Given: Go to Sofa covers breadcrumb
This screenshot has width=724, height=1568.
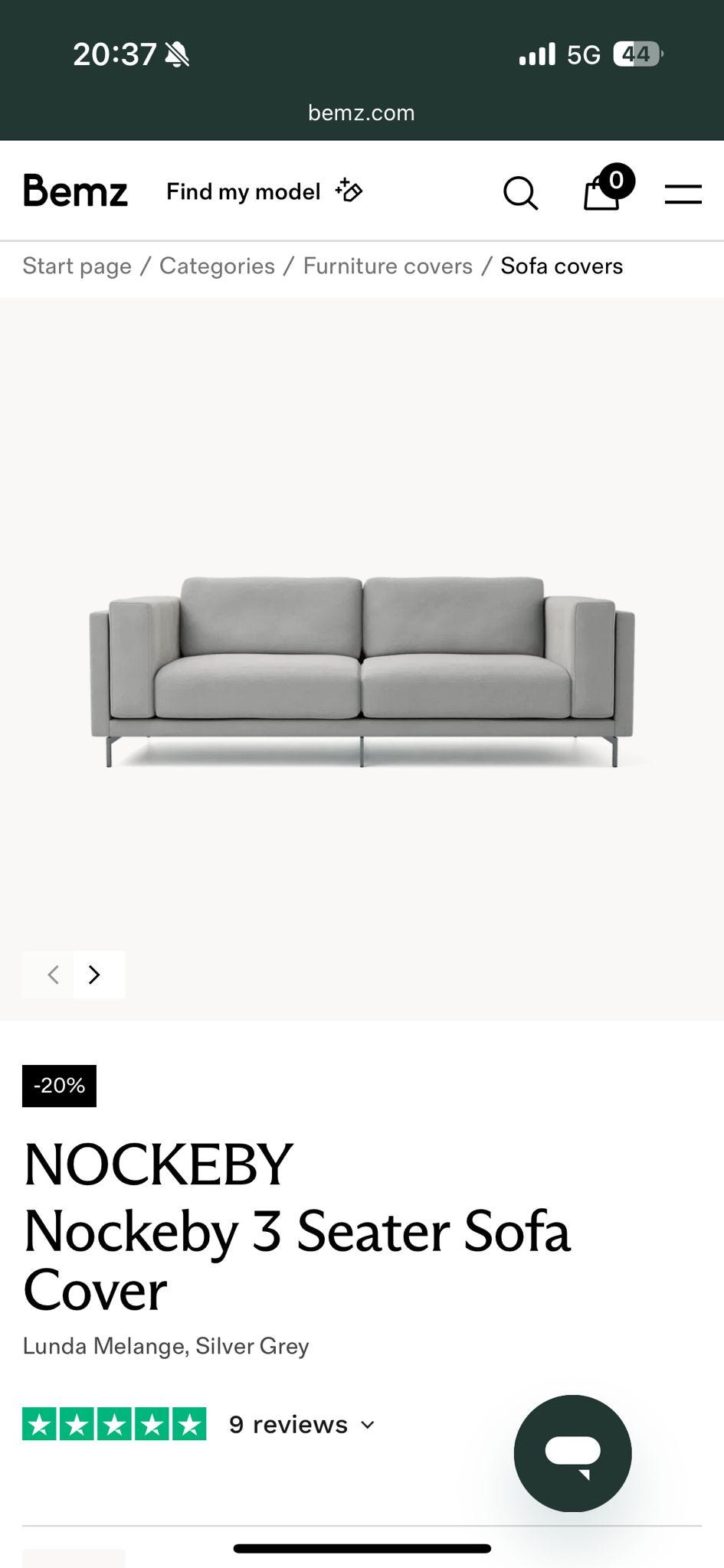Looking at the screenshot, I should coord(562,266).
